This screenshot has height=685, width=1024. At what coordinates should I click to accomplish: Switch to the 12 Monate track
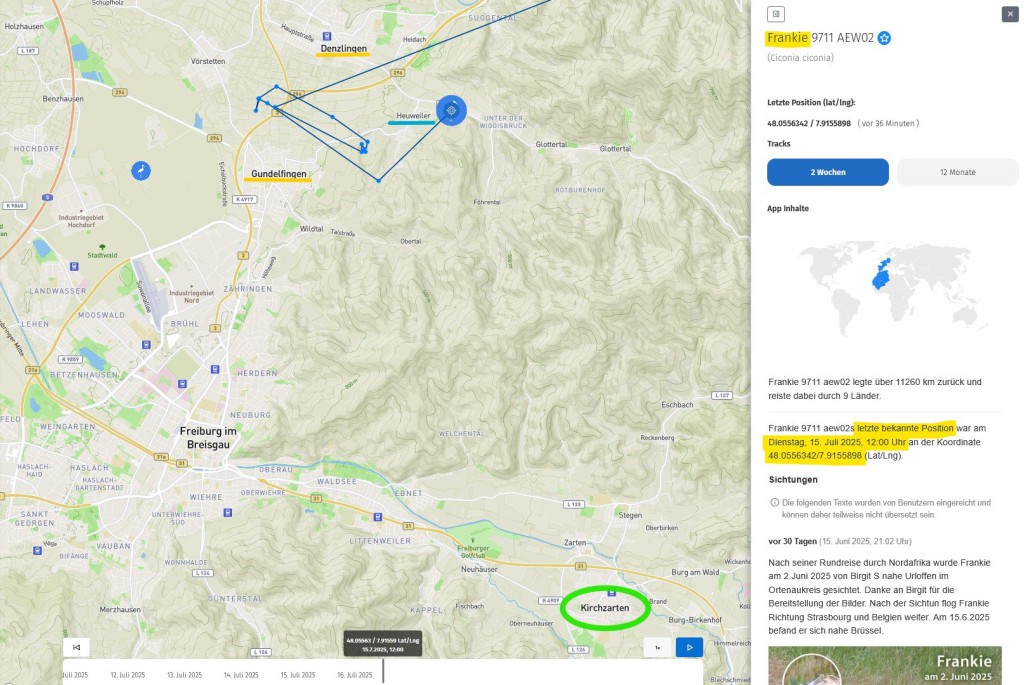point(957,172)
